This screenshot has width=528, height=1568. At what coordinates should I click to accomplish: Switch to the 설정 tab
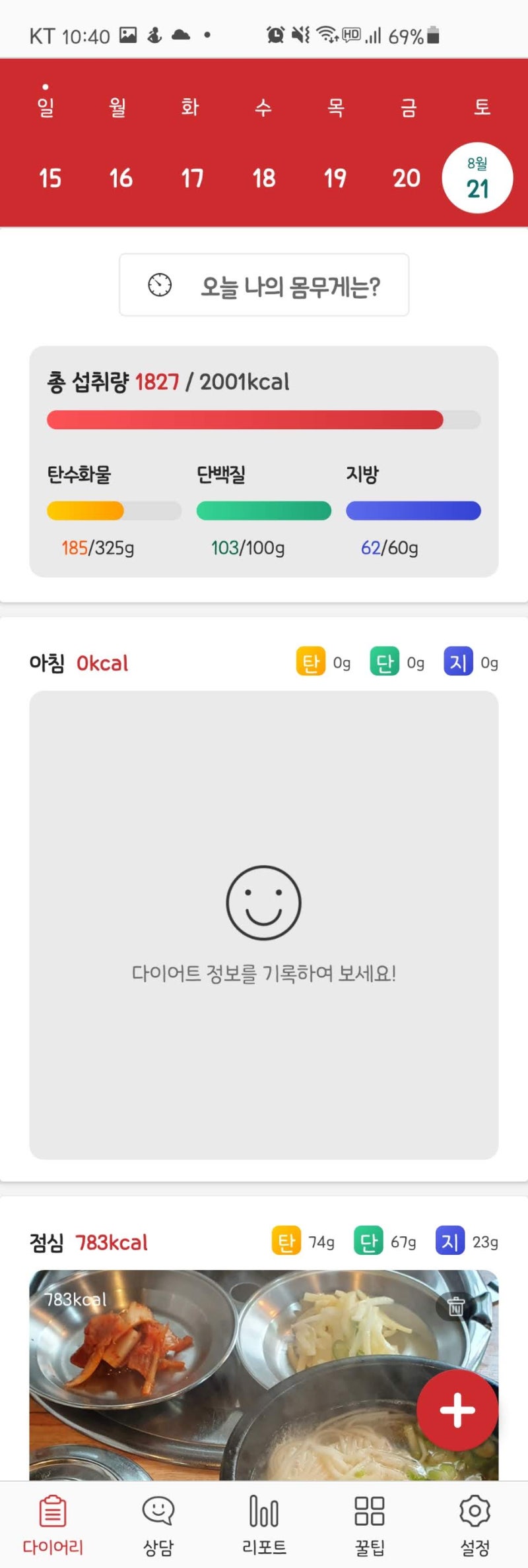coord(475,1524)
